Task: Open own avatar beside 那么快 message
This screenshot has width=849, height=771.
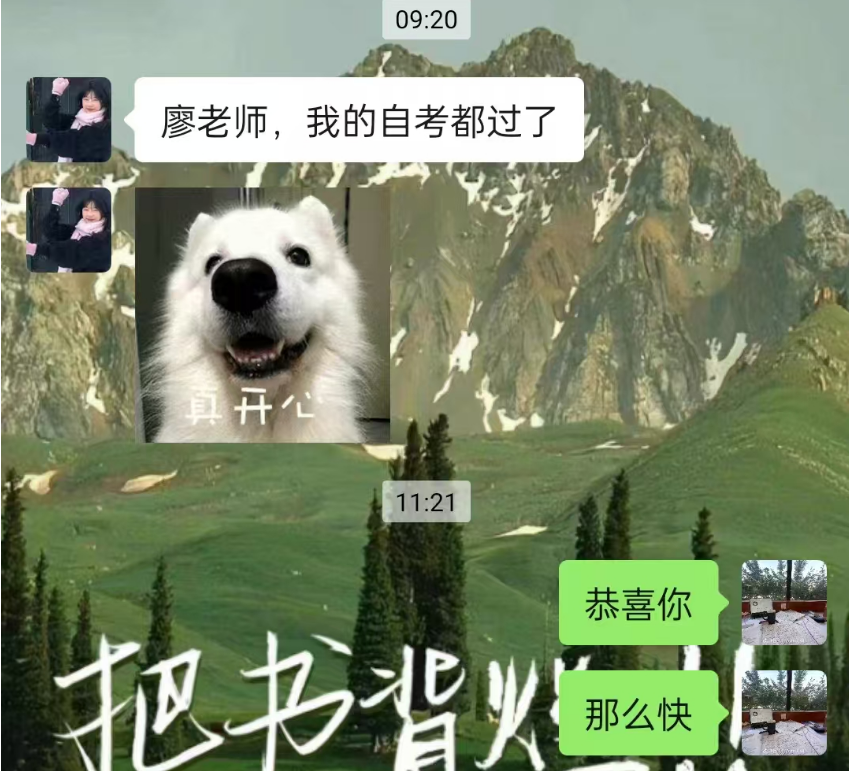Action: [x=784, y=712]
